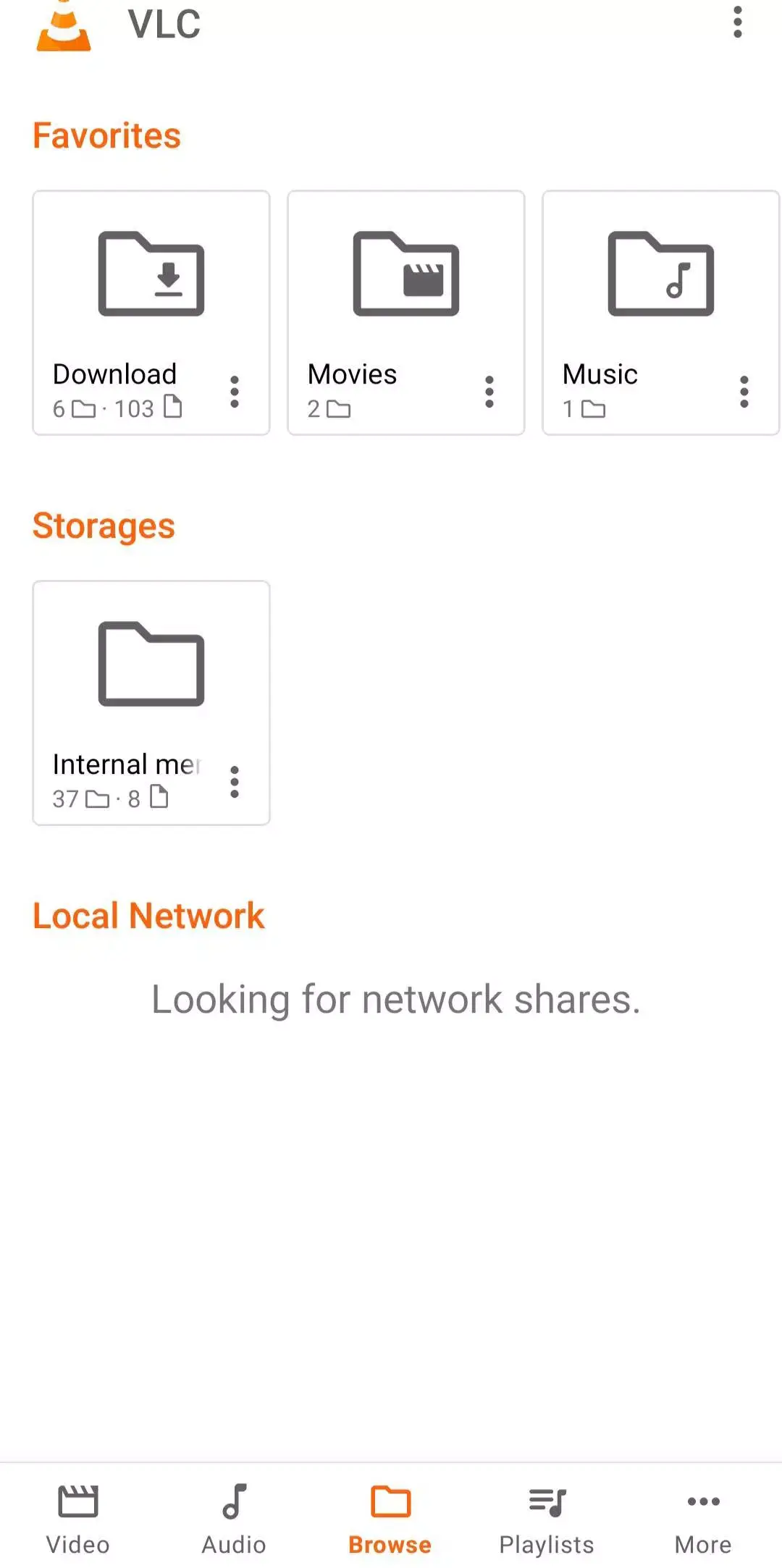Open context menu for Download favorite
Screen dimensions: 782x1568
coord(234,391)
